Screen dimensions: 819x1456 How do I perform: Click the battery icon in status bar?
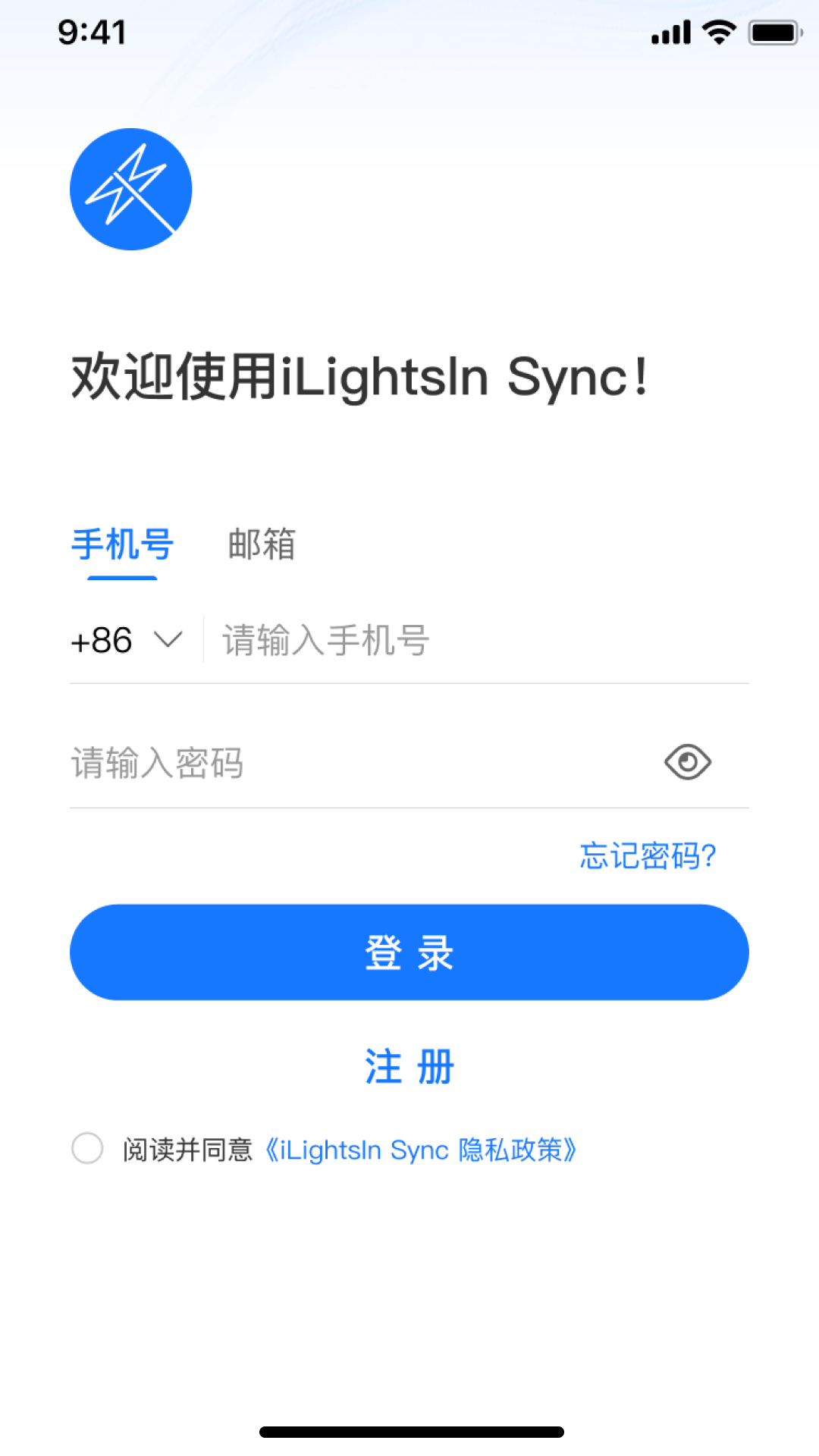pos(775,30)
